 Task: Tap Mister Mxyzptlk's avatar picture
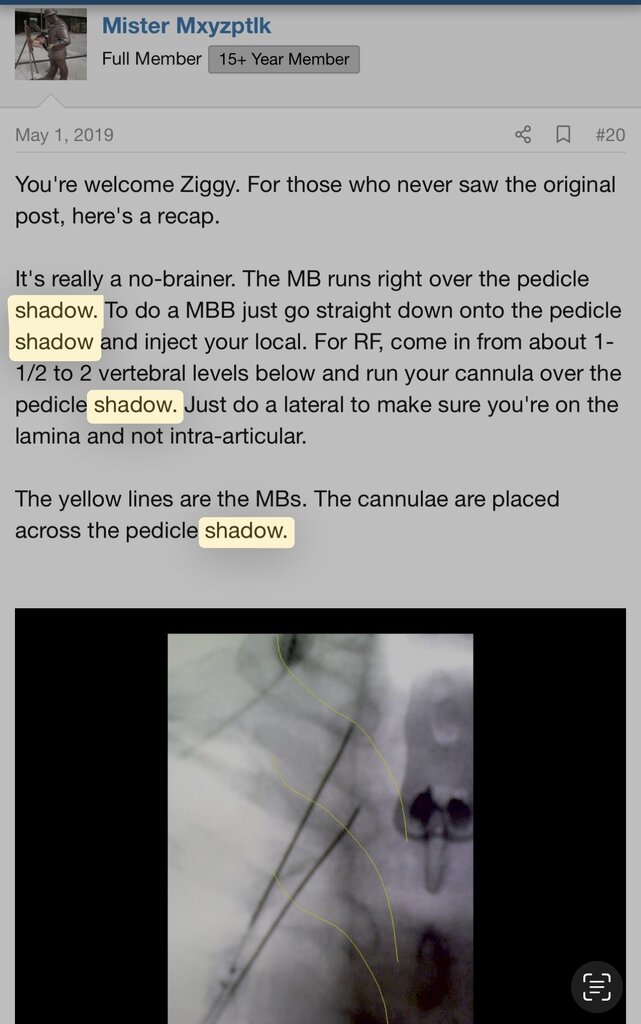click(x=50, y=43)
